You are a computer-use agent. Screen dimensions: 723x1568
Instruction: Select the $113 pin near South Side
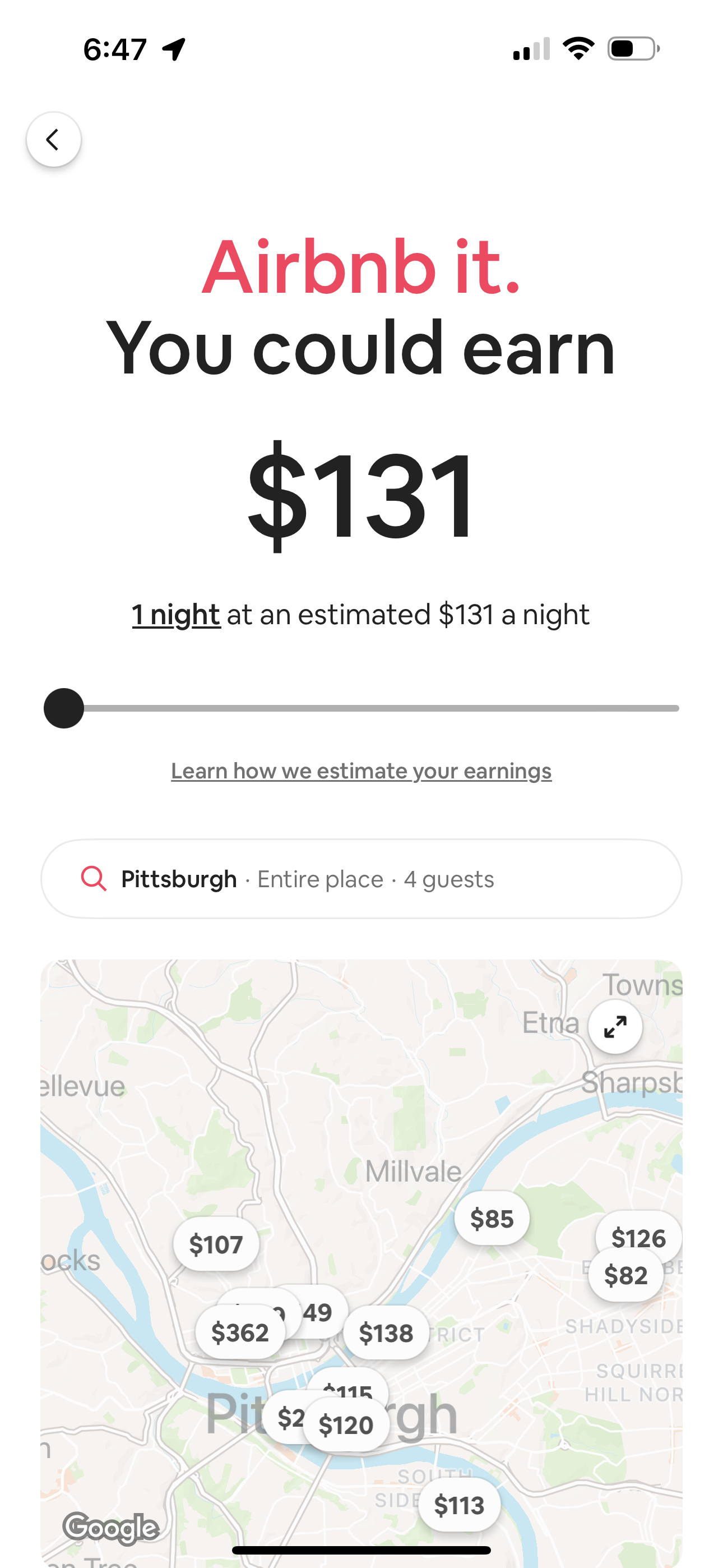coord(459,1504)
